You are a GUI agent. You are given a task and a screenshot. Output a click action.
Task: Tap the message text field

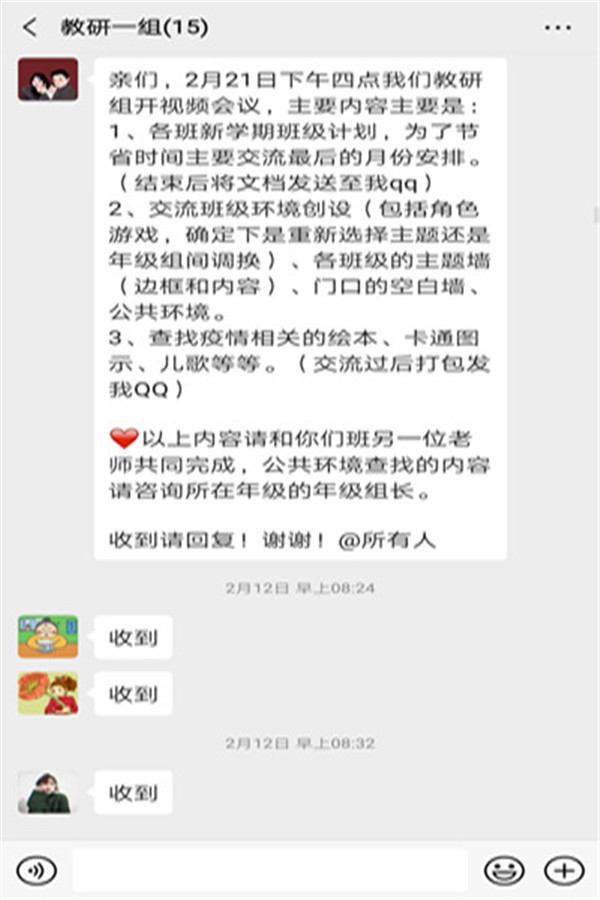[x=270, y=869]
